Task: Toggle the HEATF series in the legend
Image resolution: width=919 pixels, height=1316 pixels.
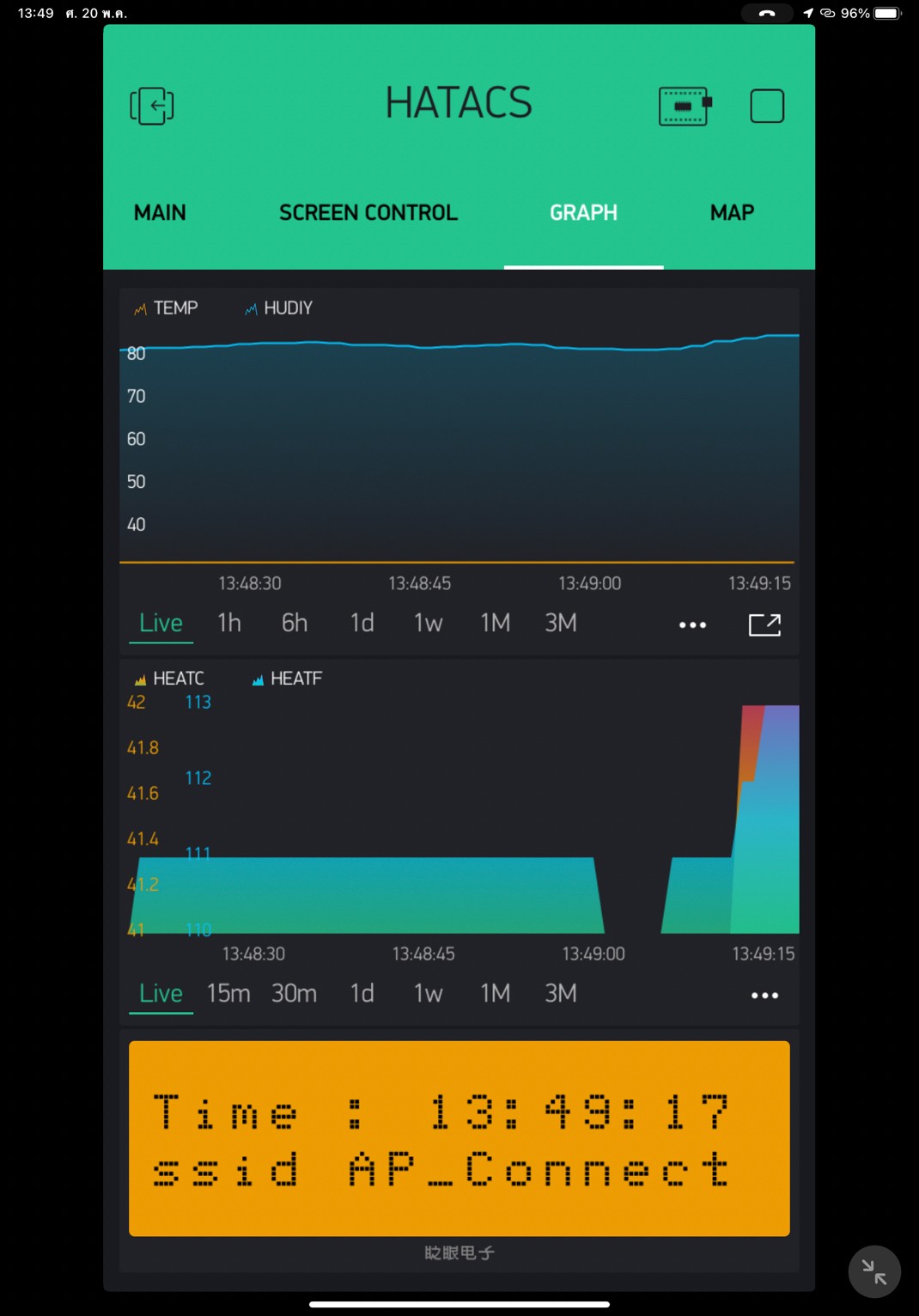Action: tap(288, 679)
